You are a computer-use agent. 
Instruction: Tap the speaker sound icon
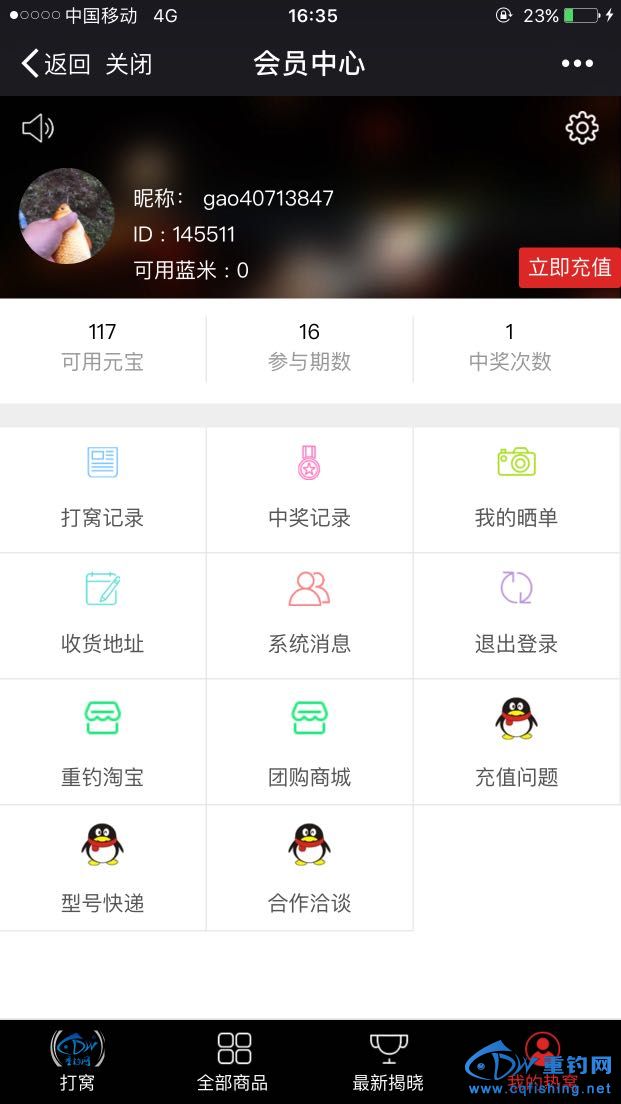pos(38,128)
